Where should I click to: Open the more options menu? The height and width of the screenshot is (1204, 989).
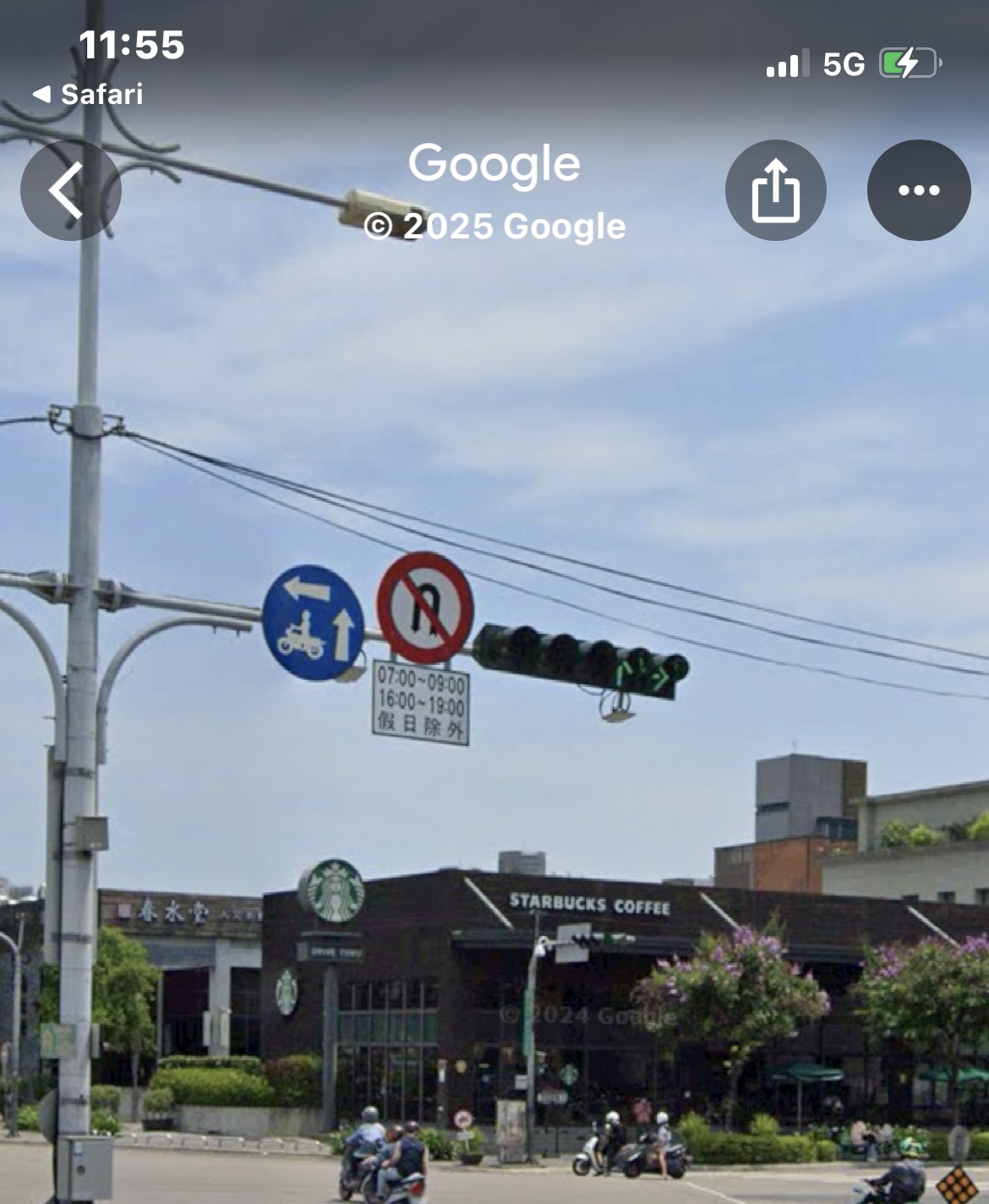pos(919,190)
